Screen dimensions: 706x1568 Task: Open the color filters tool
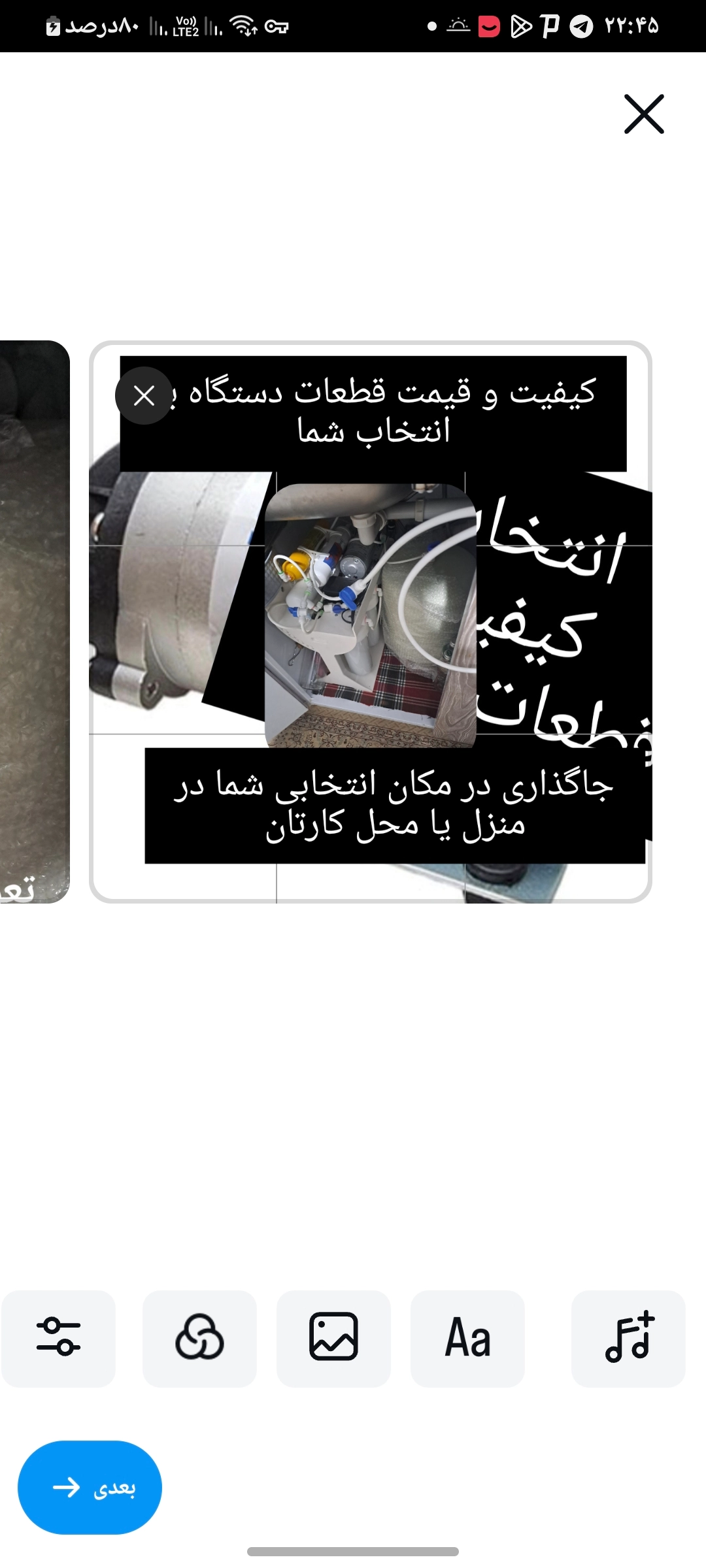tap(199, 1337)
